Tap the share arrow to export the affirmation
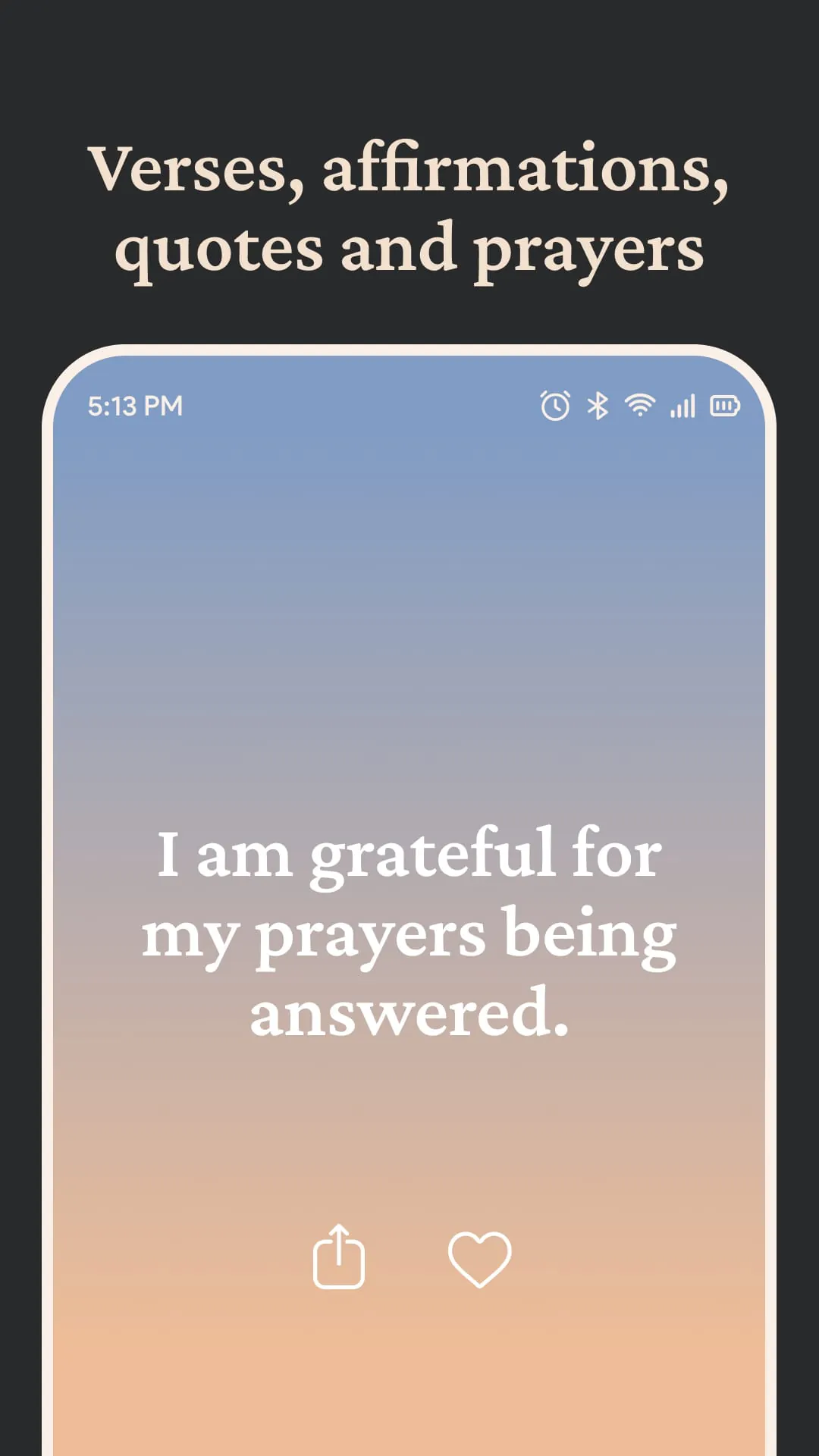The height and width of the screenshot is (1456, 819). pyautogui.click(x=338, y=1257)
